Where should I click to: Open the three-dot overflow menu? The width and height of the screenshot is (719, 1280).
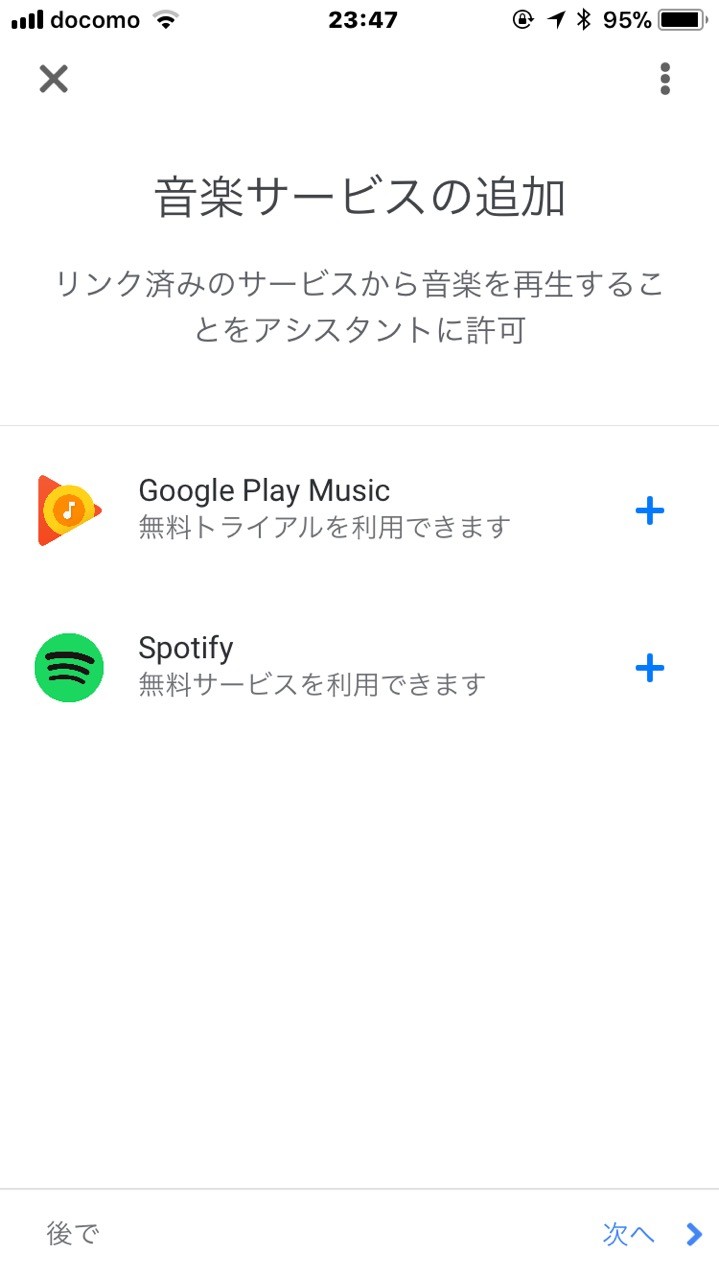[x=665, y=78]
